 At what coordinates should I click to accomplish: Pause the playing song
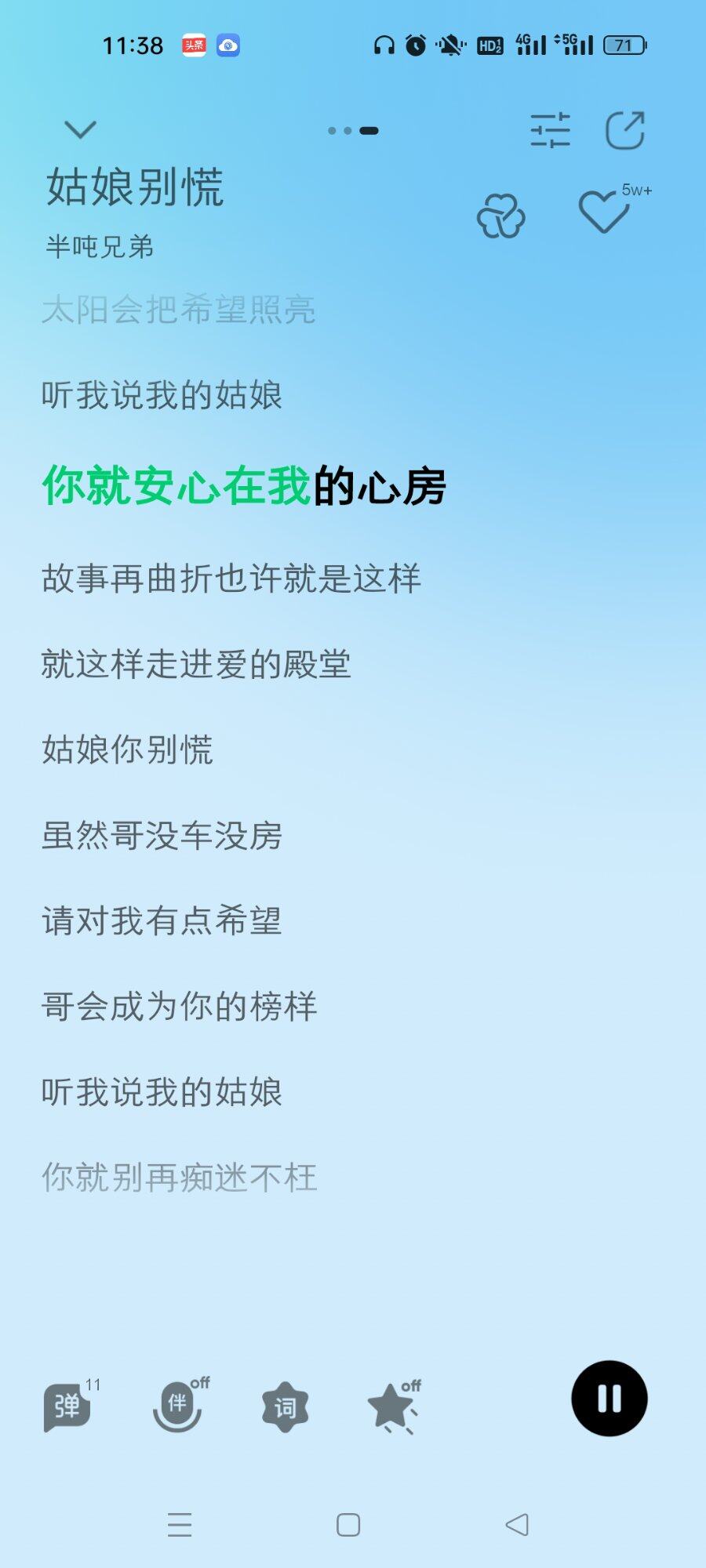609,1399
